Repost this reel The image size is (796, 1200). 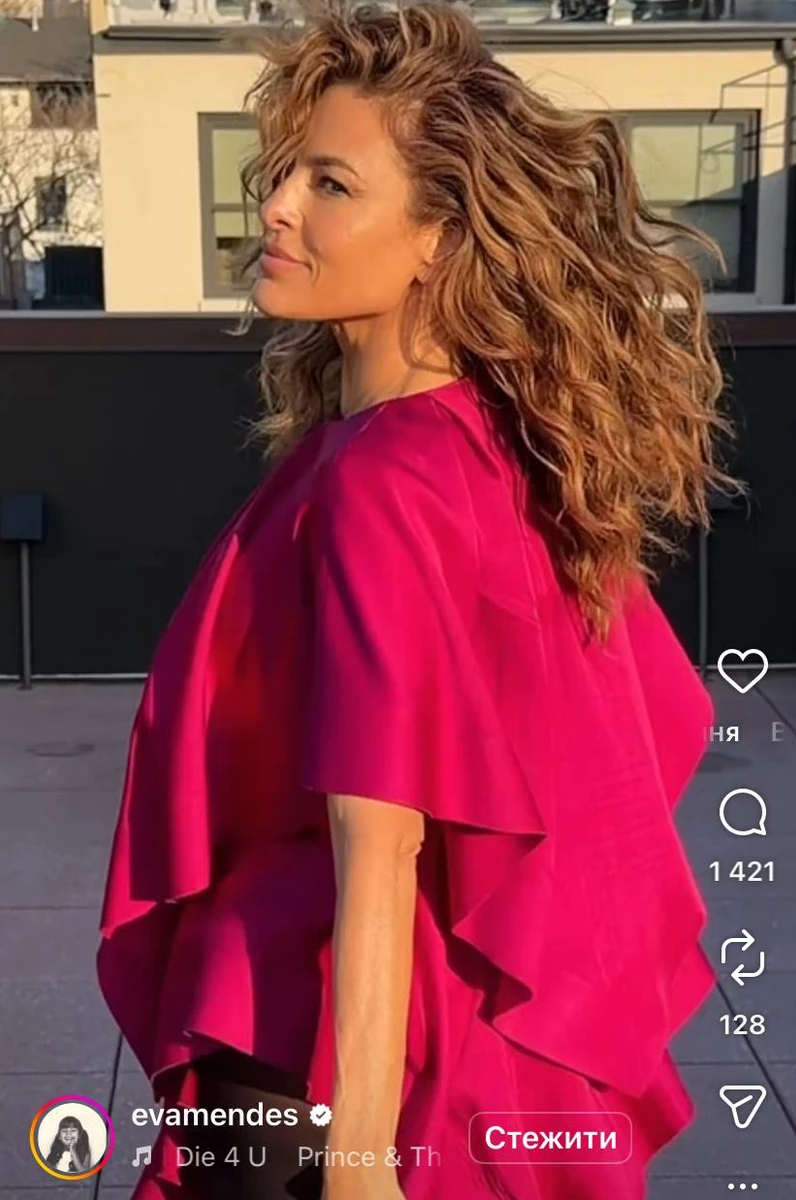(742, 957)
